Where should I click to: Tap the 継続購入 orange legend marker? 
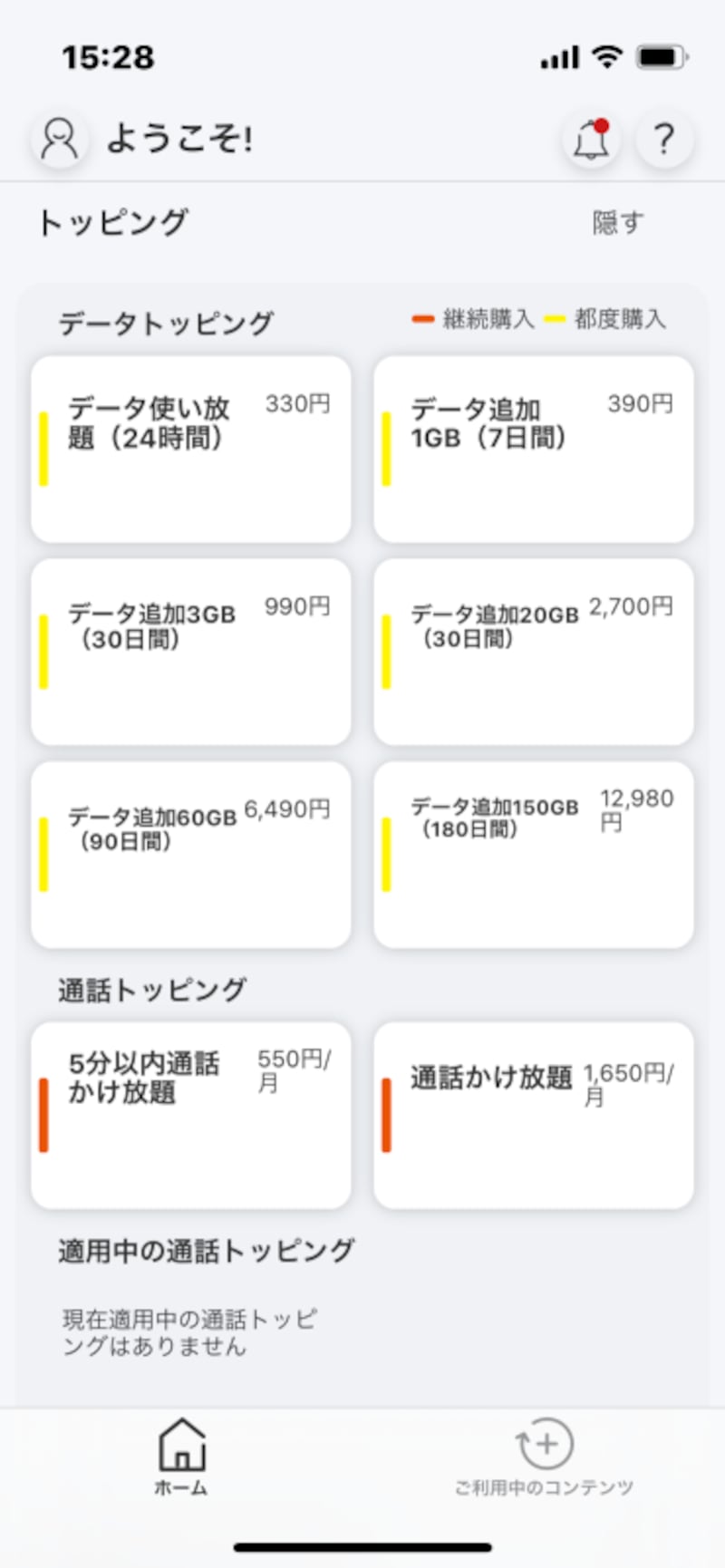422,318
